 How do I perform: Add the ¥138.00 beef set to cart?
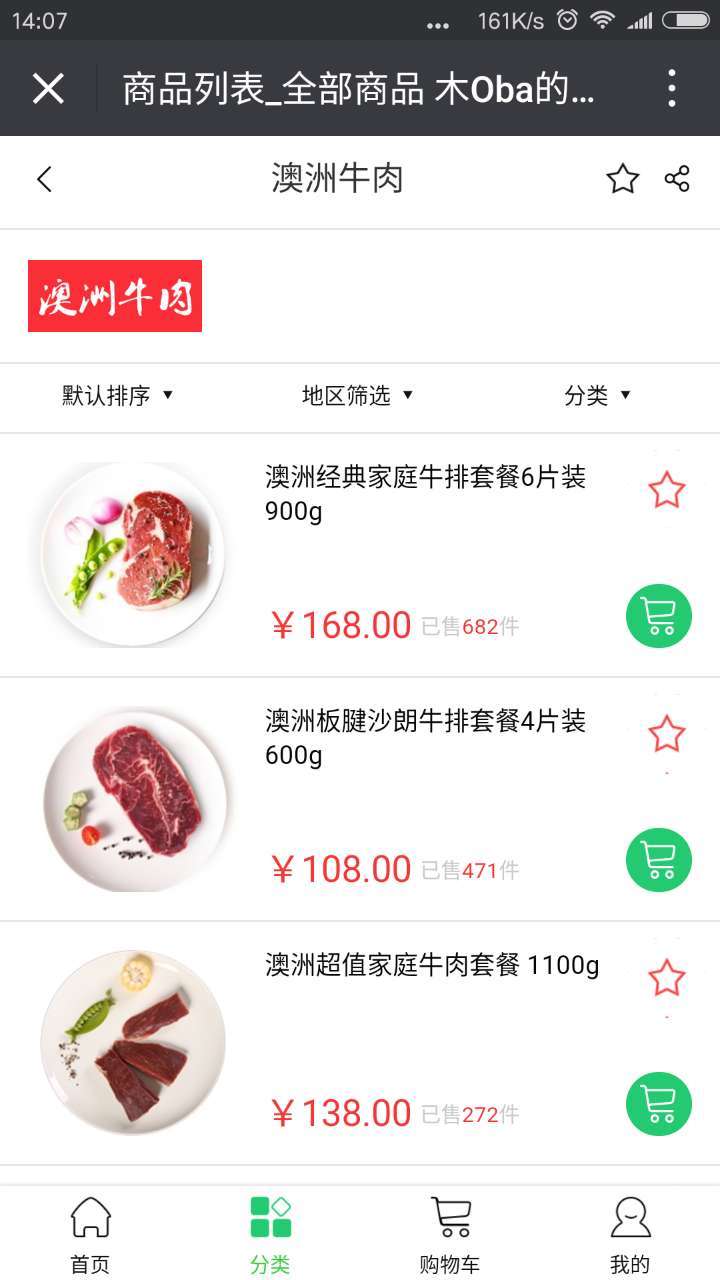point(659,1104)
